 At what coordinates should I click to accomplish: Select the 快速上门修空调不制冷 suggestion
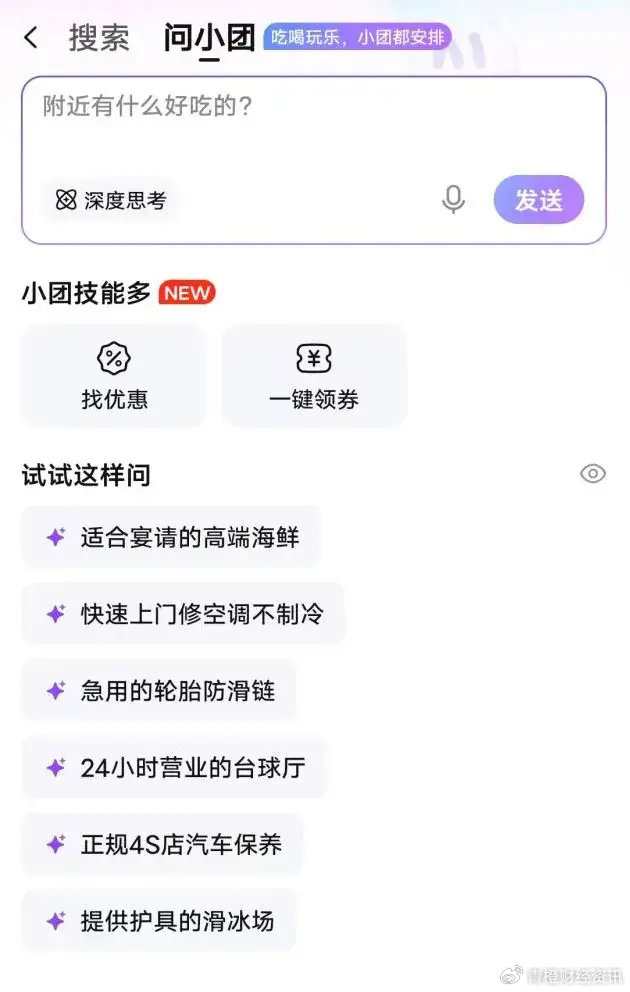click(184, 614)
